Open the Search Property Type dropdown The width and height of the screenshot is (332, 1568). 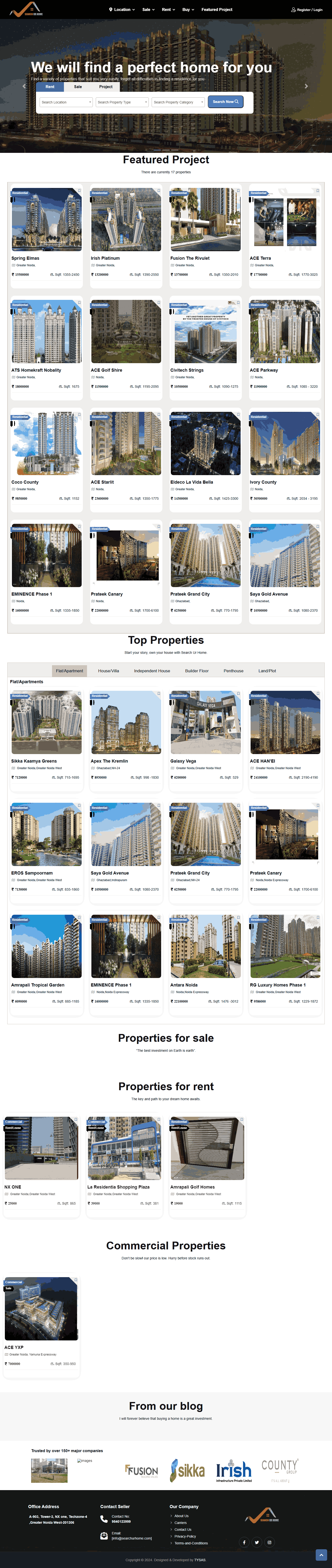122,102
